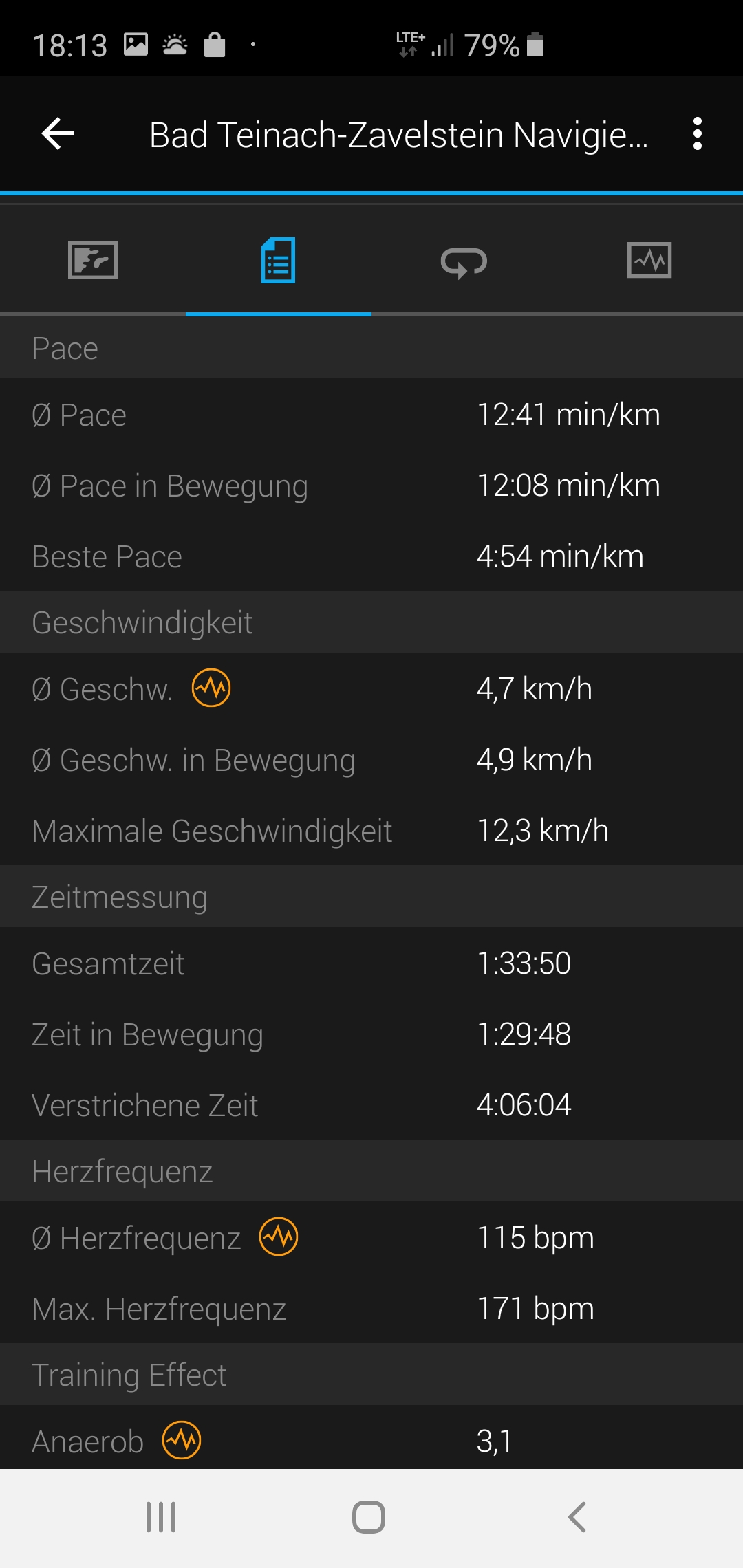
Task: Open the three-dot overflow menu
Action: (698, 133)
